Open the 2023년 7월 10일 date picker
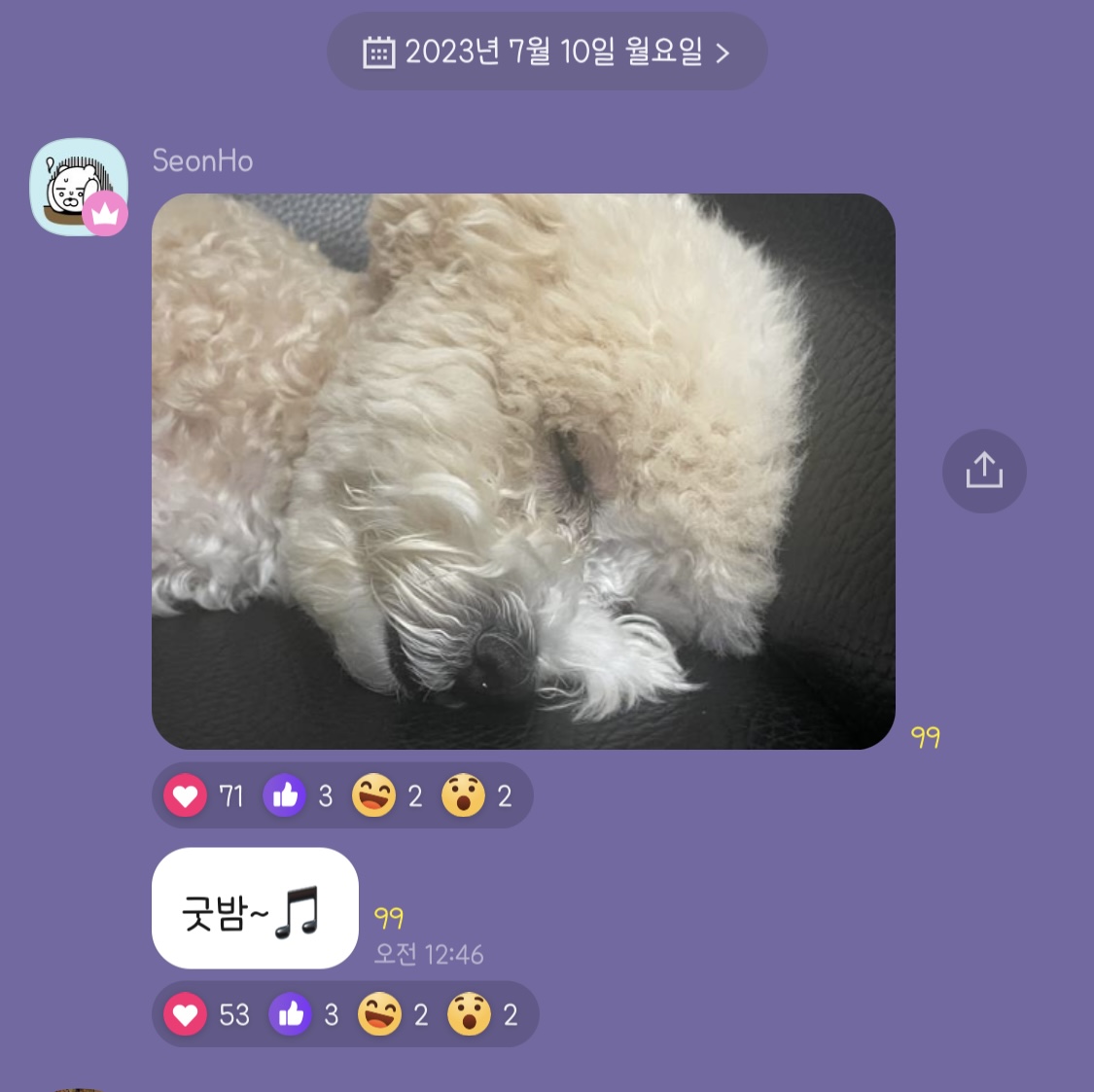The image size is (1094, 1092). click(547, 52)
